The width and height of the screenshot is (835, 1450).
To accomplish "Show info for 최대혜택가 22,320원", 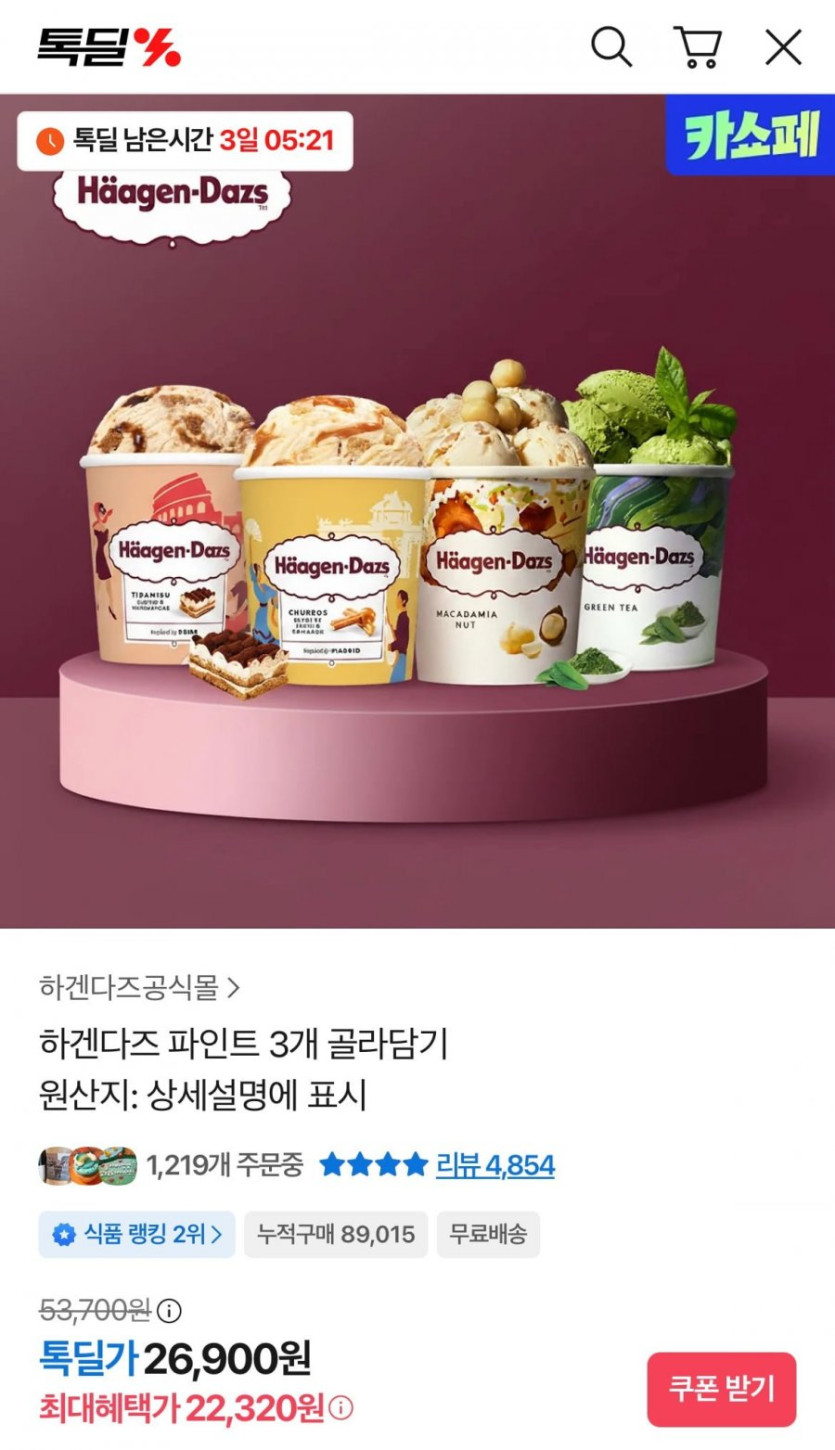I will pos(341,1409).
